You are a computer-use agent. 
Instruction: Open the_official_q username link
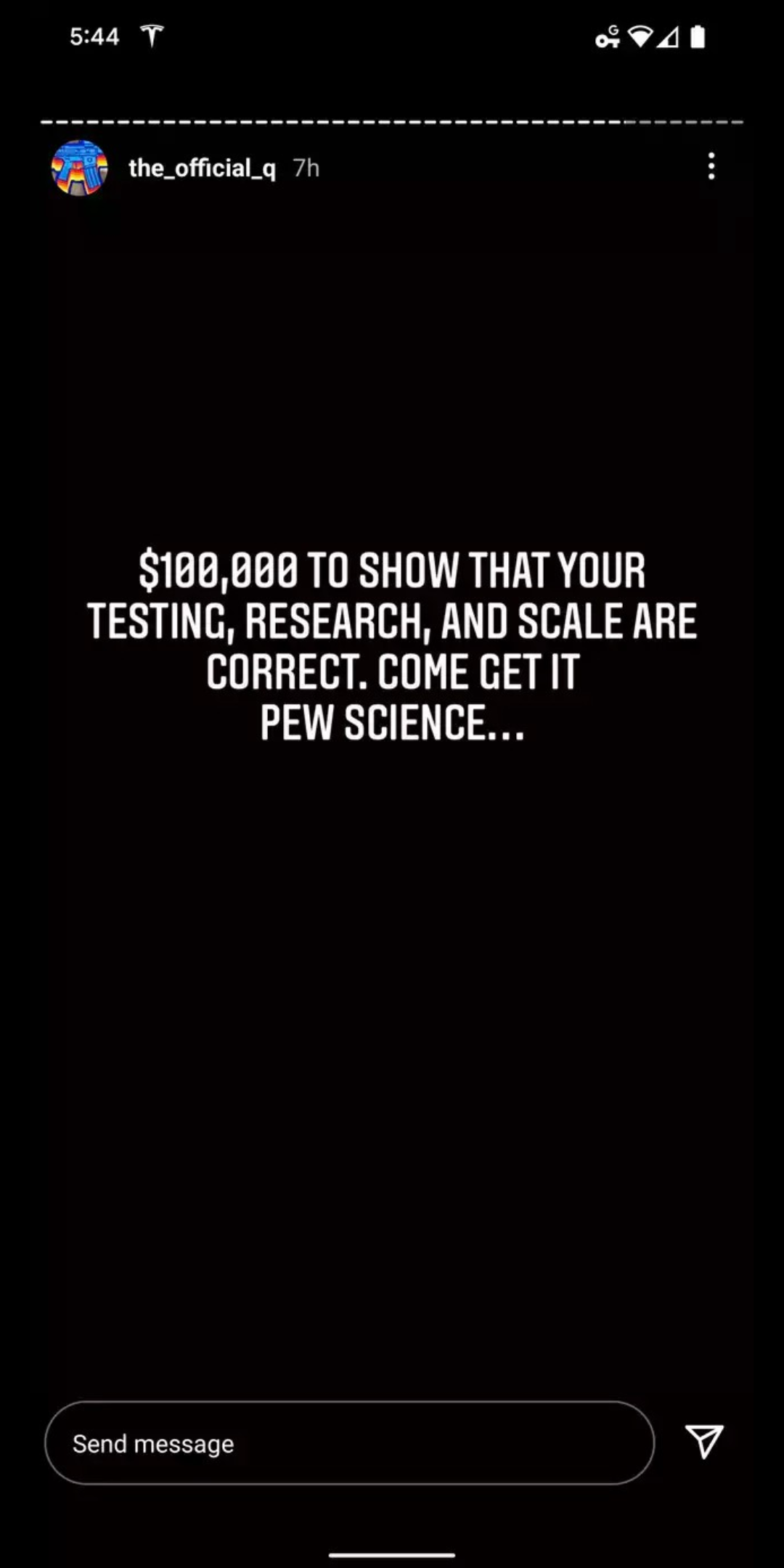coord(202,168)
